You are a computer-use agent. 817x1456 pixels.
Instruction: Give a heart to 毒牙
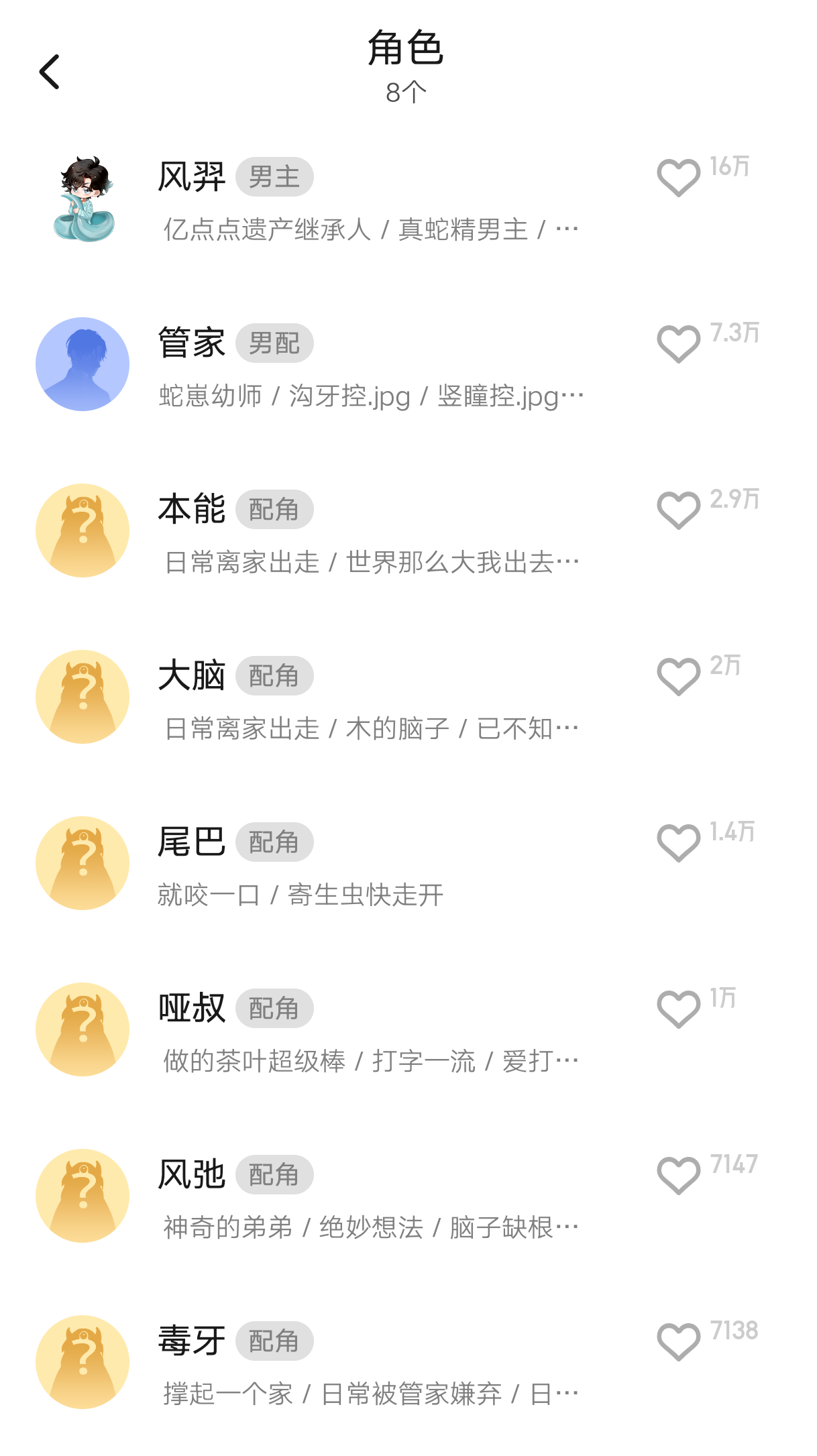pos(678,1341)
